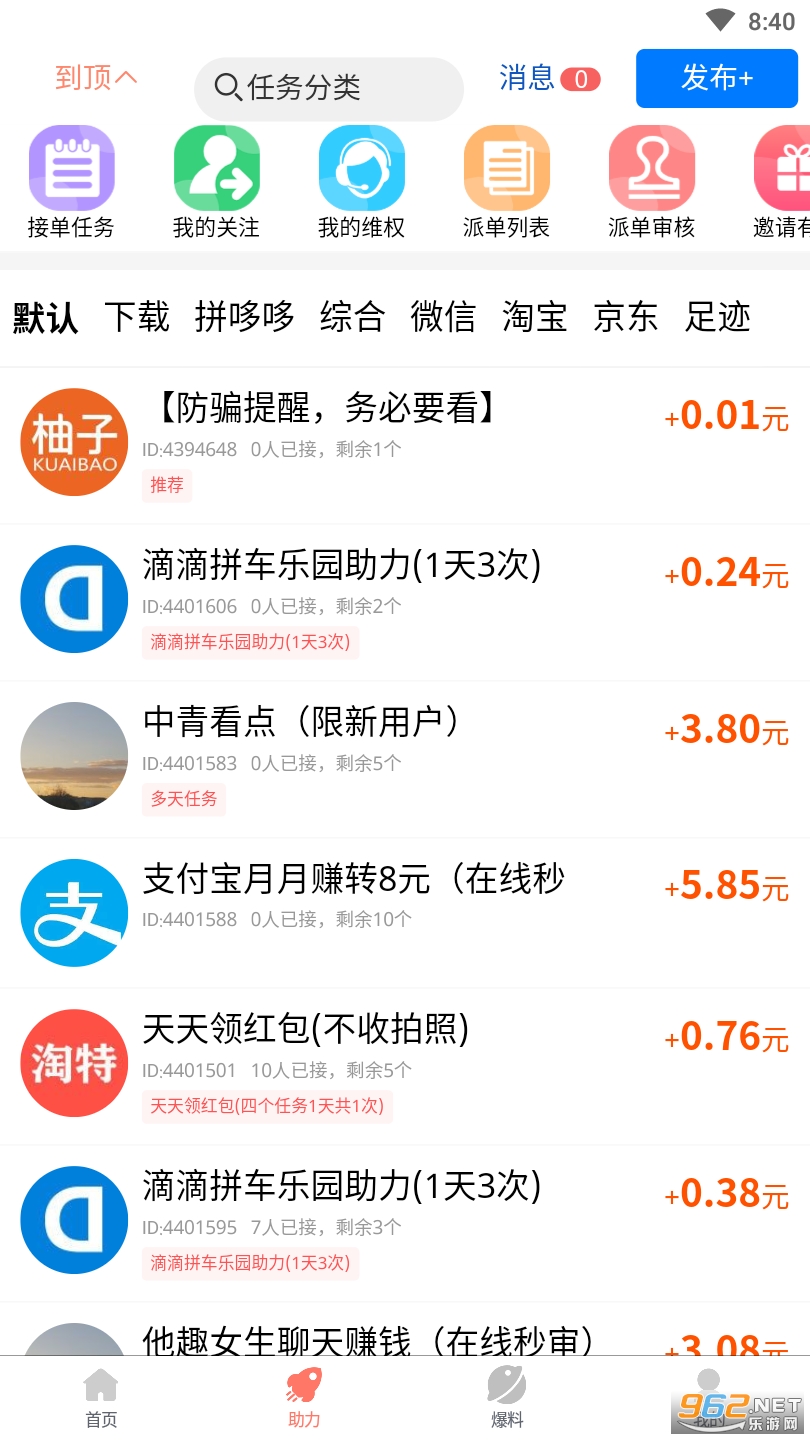The width and height of the screenshot is (810, 1440).
Task: Open 我的关注 shortcut
Action: click(216, 183)
